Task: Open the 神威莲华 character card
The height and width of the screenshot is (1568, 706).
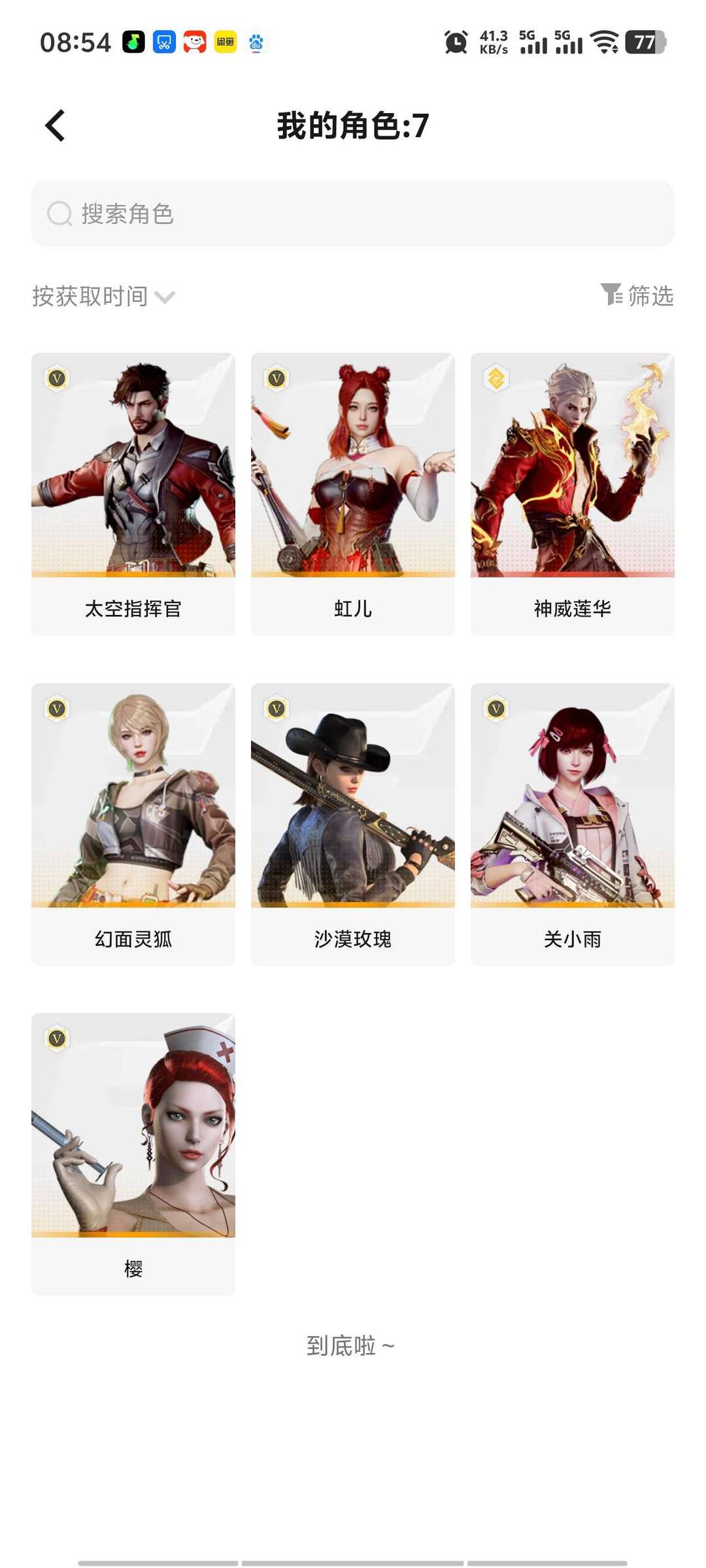Action: tap(572, 490)
